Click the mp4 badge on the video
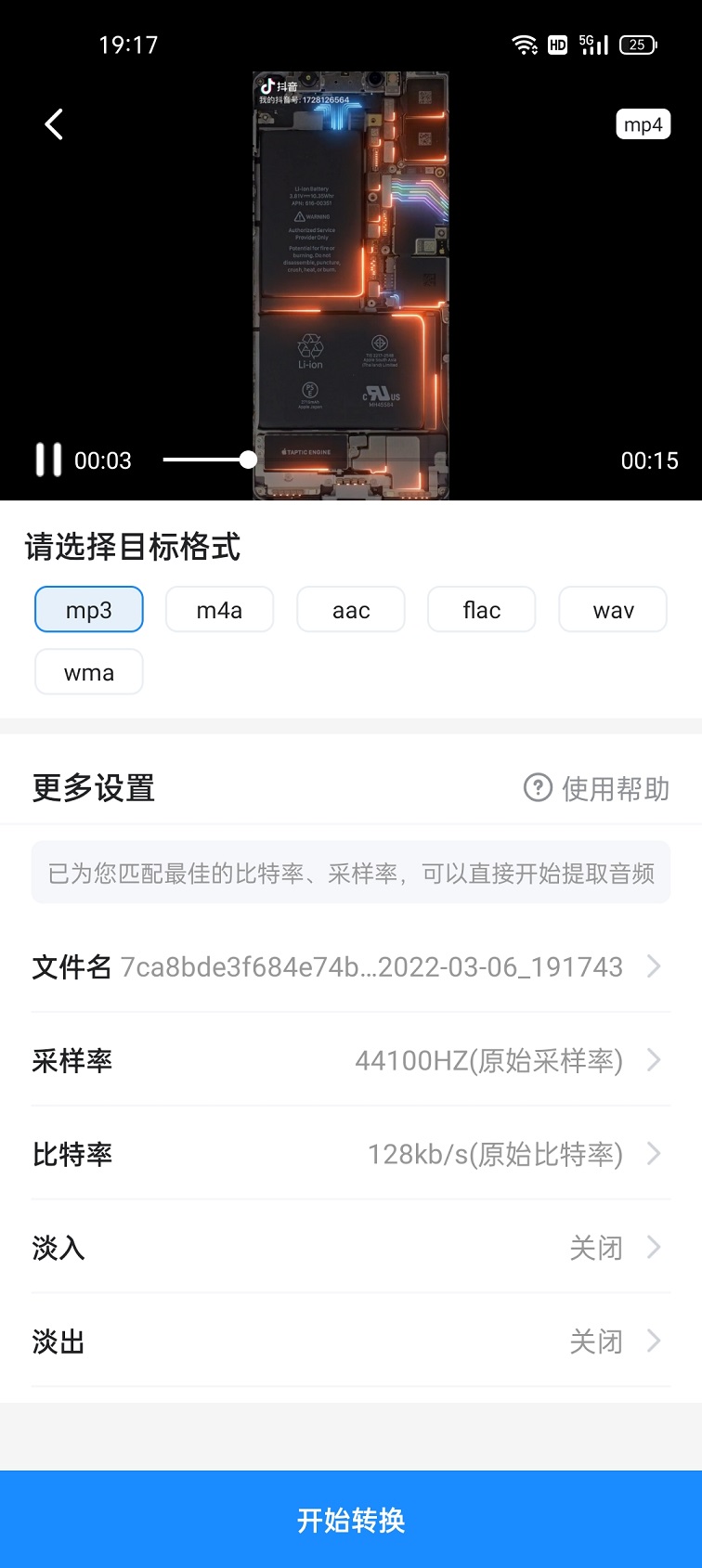702x1568 pixels. (643, 123)
